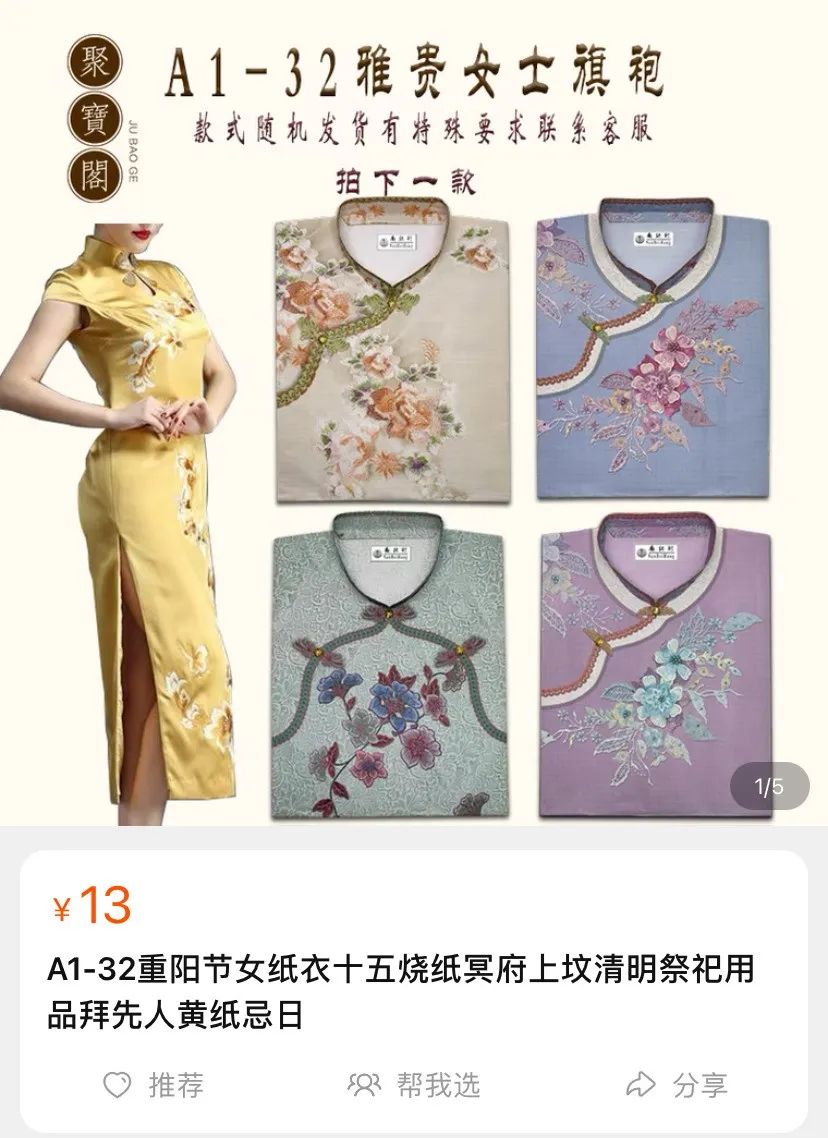The width and height of the screenshot is (828, 1138).
Task: Tap the 推荐 heart button
Action: [x=153, y=1085]
